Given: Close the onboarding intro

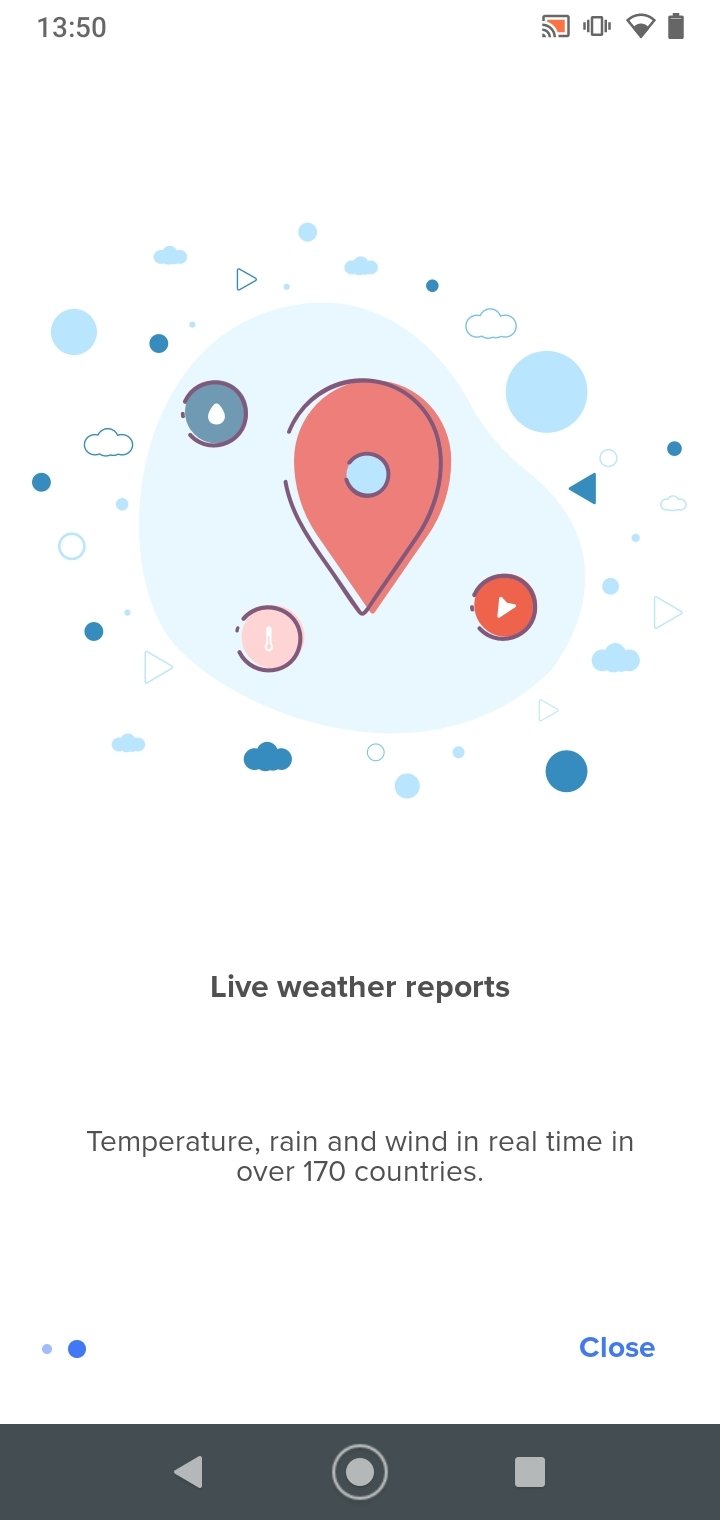Looking at the screenshot, I should (x=617, y=1347).
